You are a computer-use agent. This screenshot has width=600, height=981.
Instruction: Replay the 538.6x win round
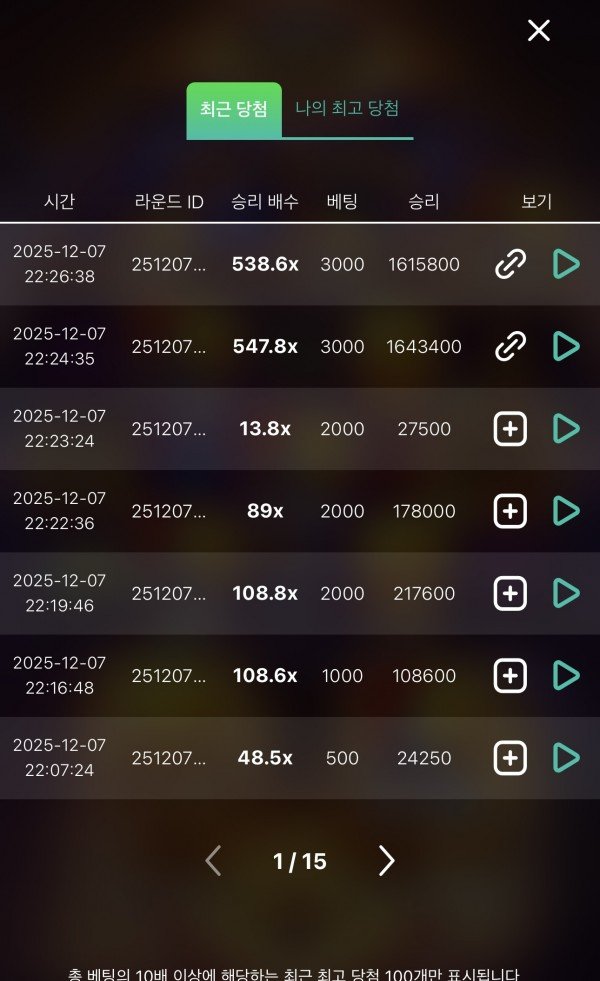[x=566, y=264]
